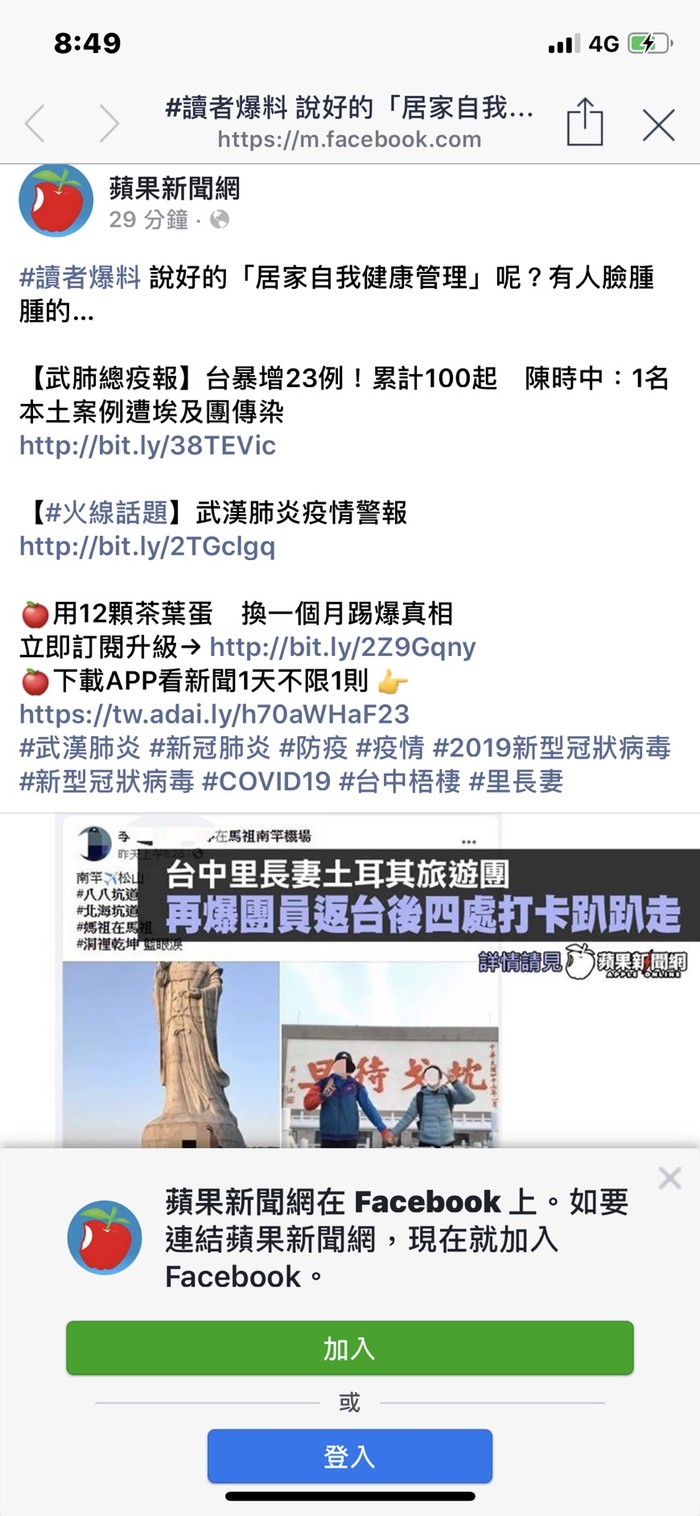Go back in the in-app browser
The image size is (700, 1516).
point(35,125)
